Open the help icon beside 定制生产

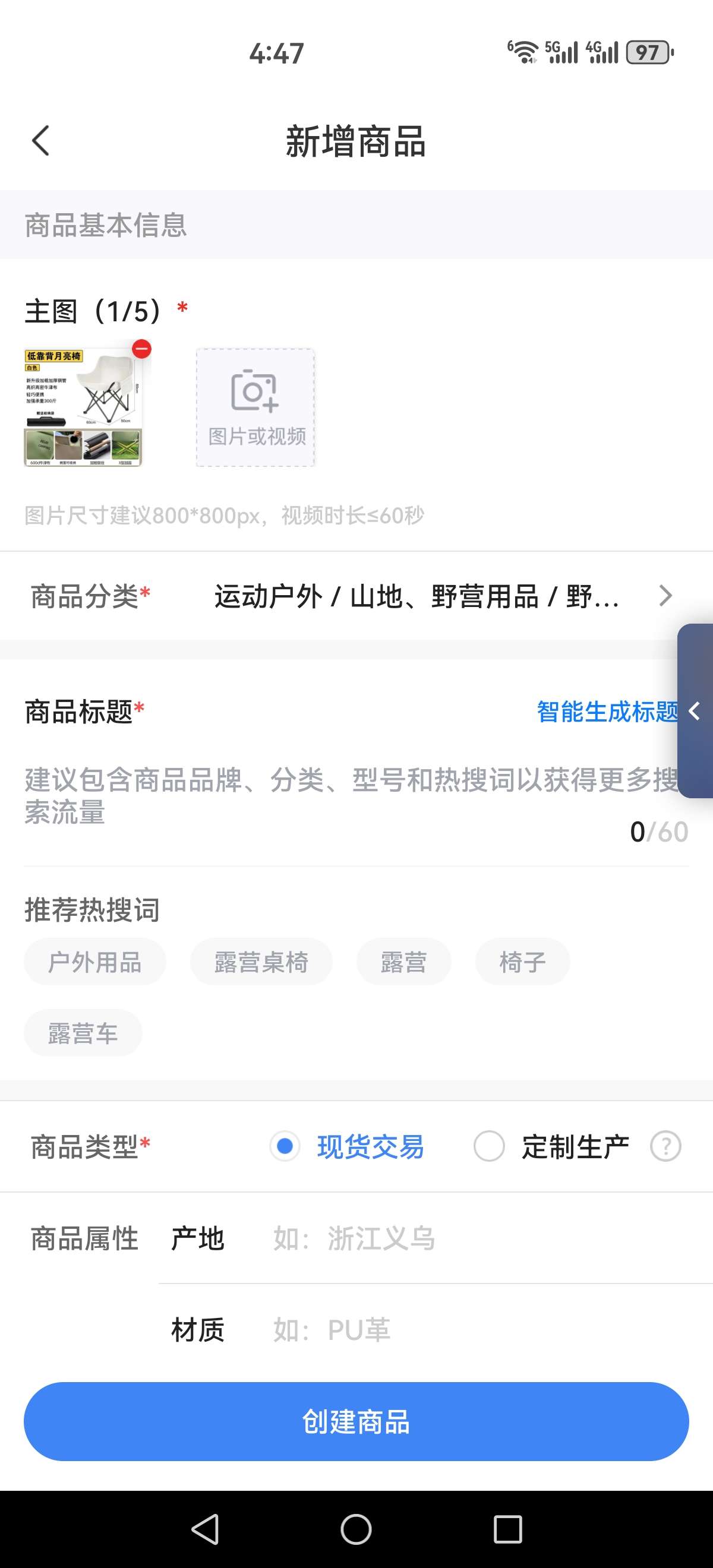pyautogui.click(x=665, y=1147)
